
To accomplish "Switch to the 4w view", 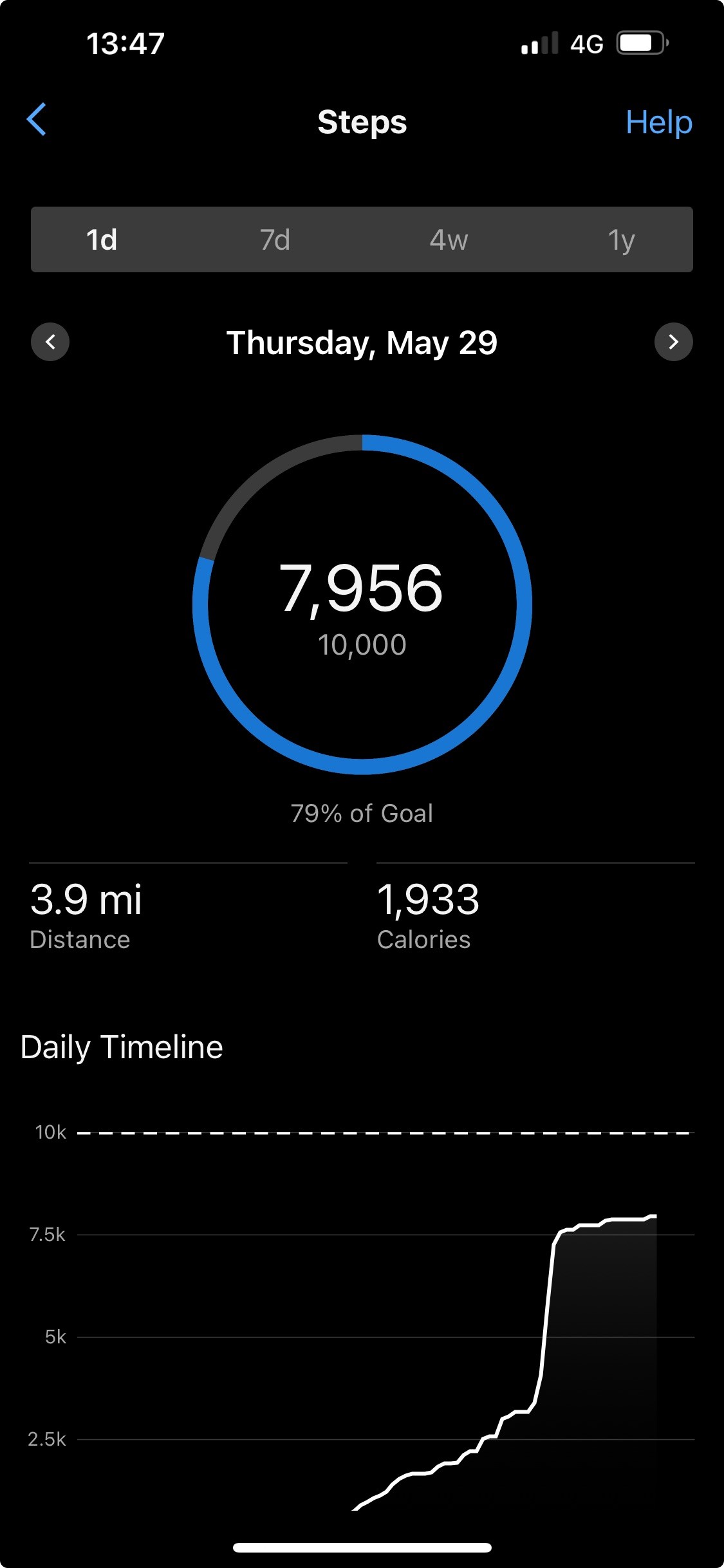I will point(449,239).
